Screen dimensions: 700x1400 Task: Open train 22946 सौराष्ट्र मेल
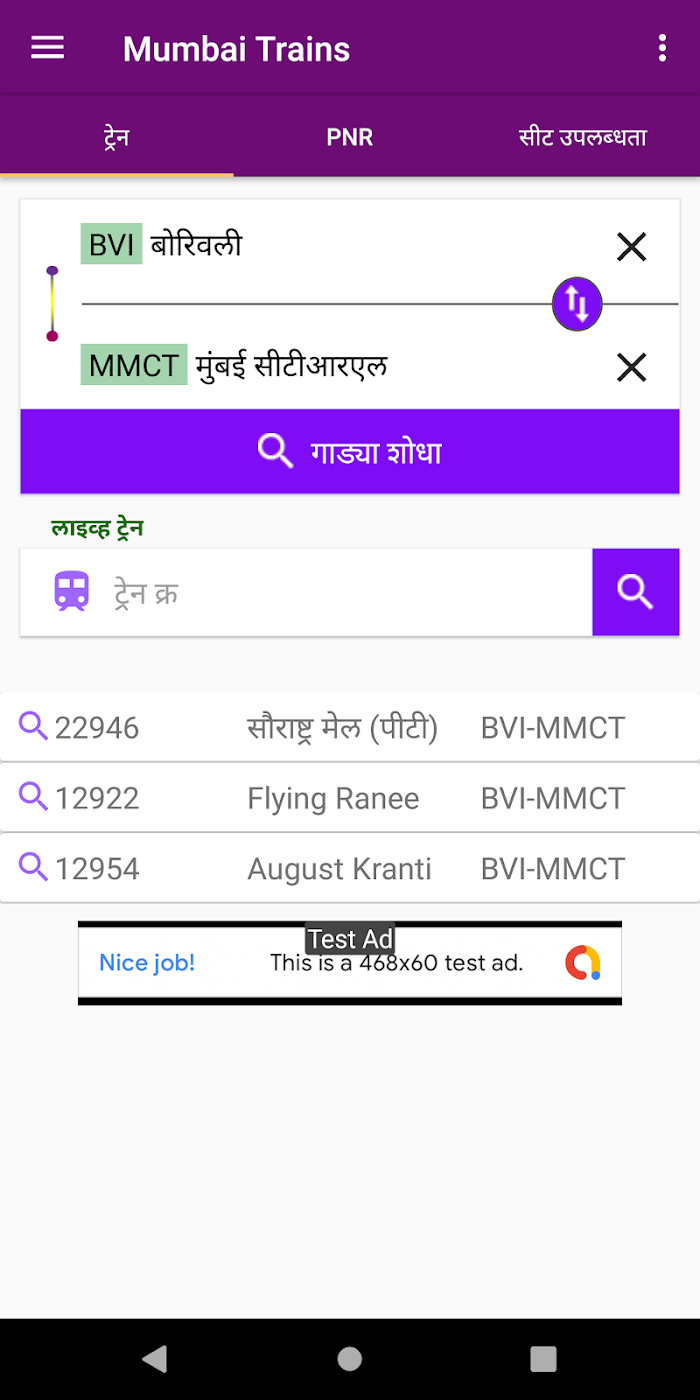(350, 727)
